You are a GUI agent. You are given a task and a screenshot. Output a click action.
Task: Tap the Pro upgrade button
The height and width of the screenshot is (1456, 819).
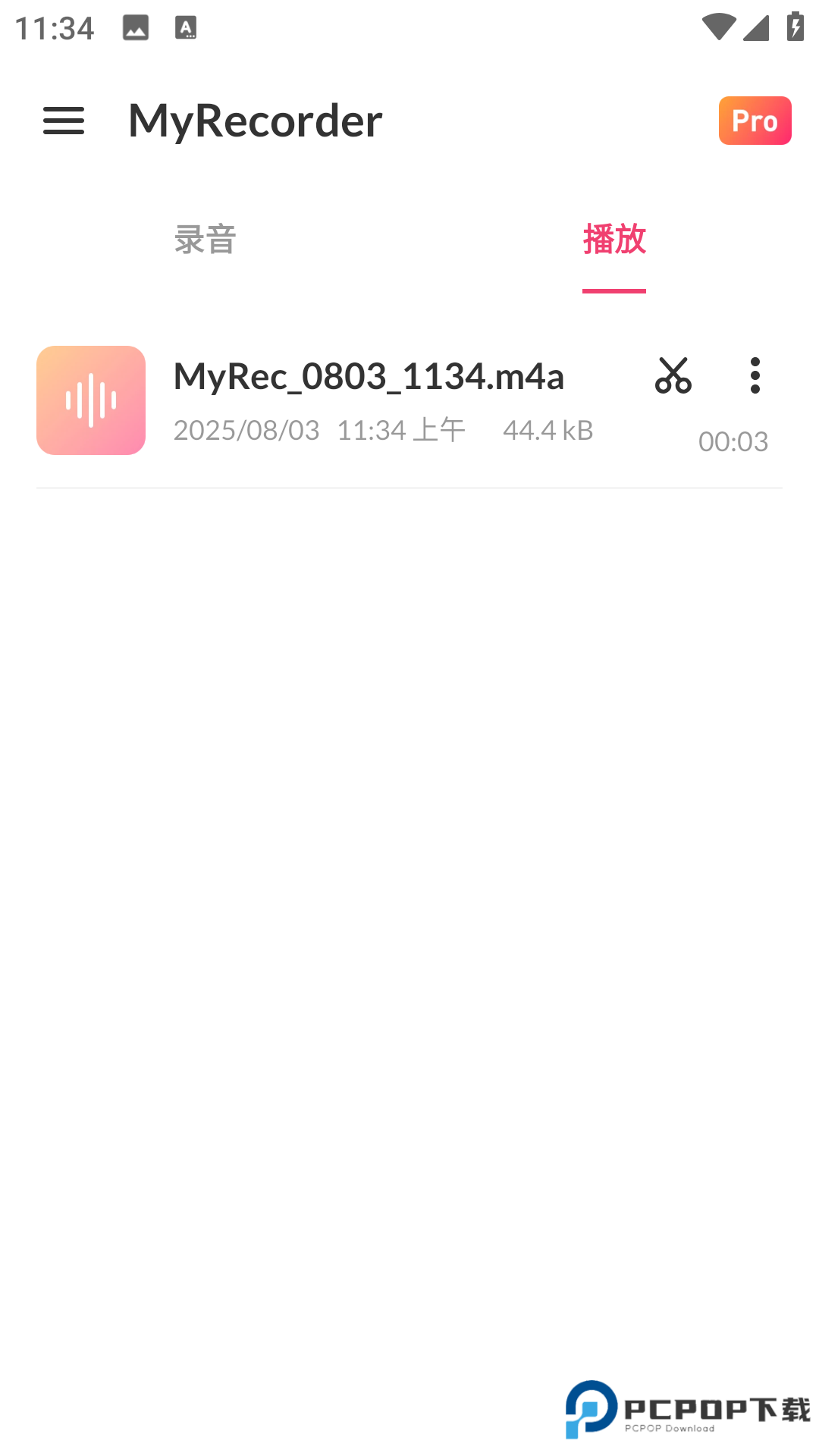pos(755,120)
